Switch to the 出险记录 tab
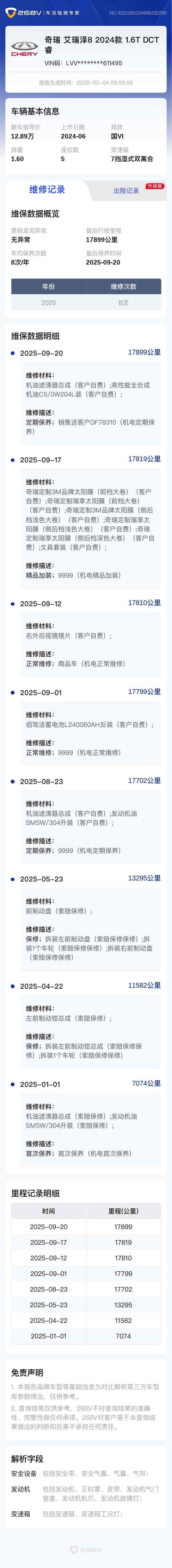172x1568 pixels. [126, 190]
